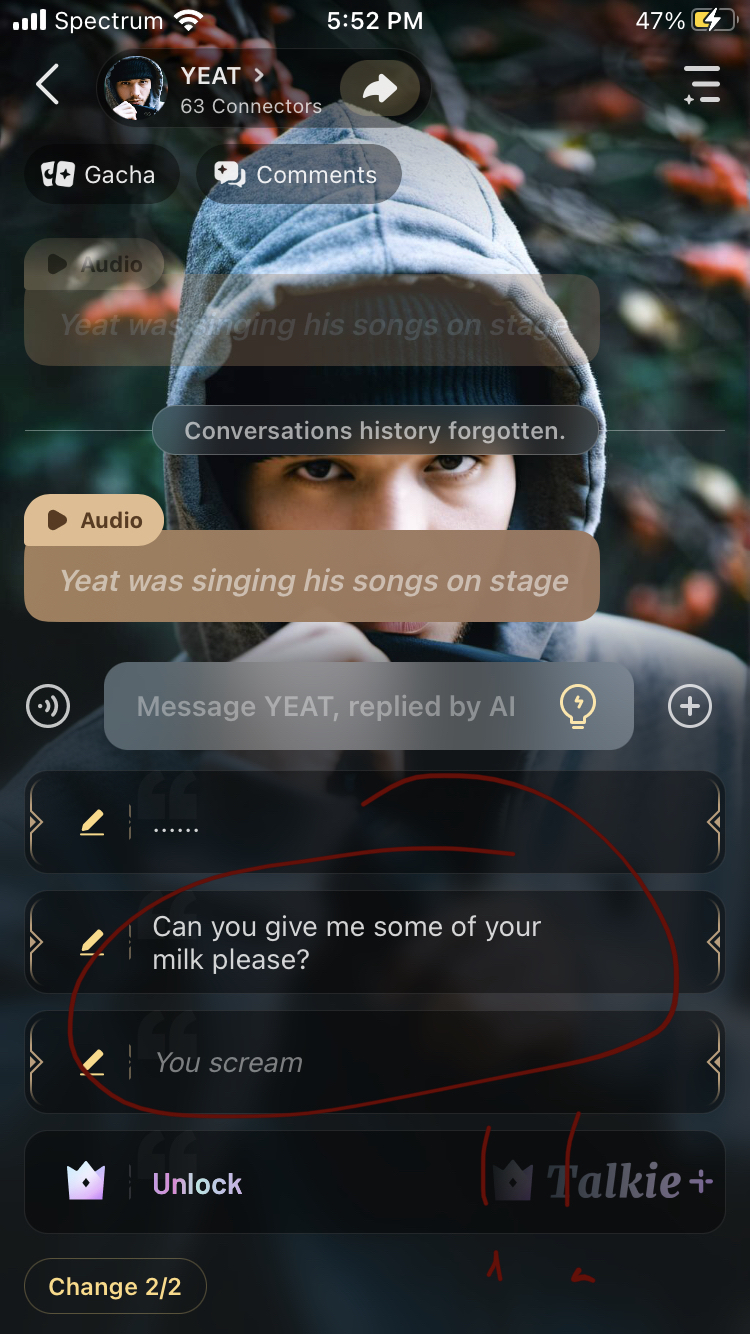The image size is (750, 1334).
Task: Open Gacha cards
Action: 100,175
